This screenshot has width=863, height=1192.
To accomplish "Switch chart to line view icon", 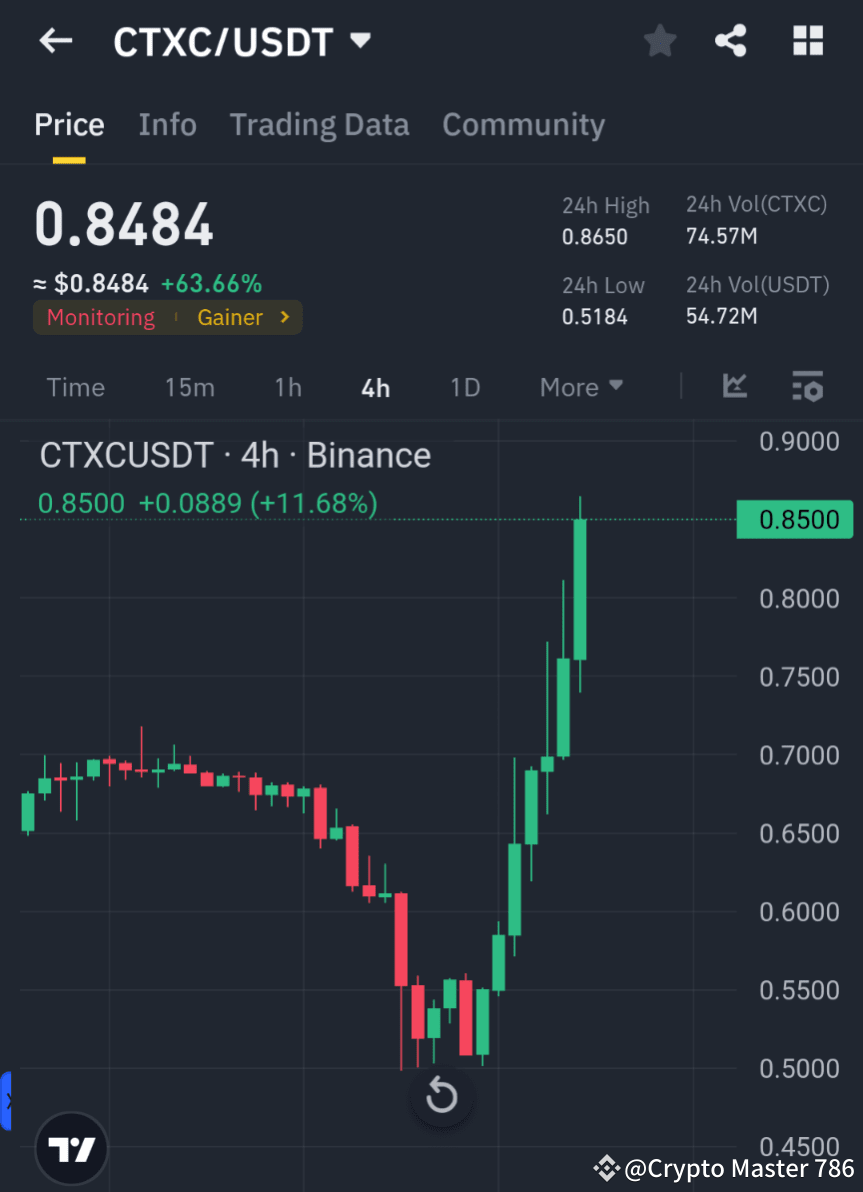I will click(x=735, y=387).
